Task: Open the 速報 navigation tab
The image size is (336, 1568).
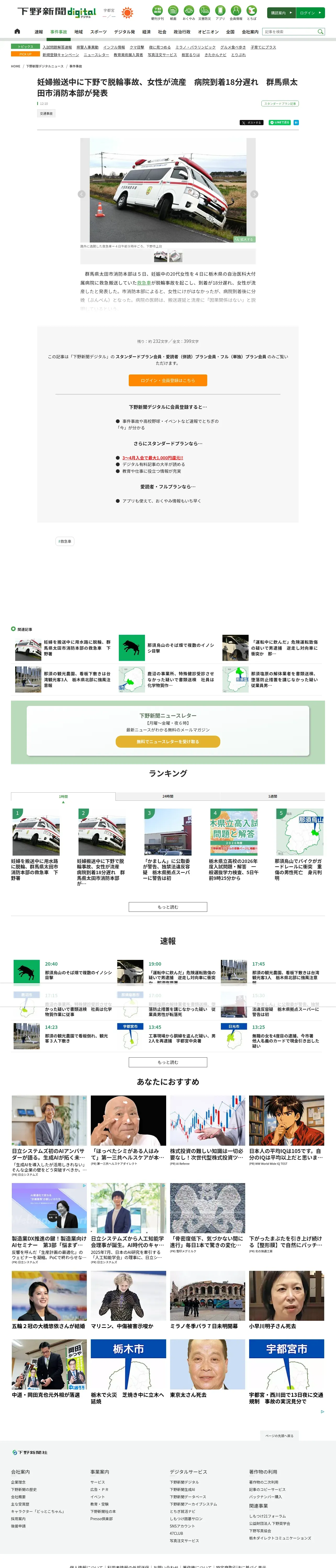Action: pos(38,32)
